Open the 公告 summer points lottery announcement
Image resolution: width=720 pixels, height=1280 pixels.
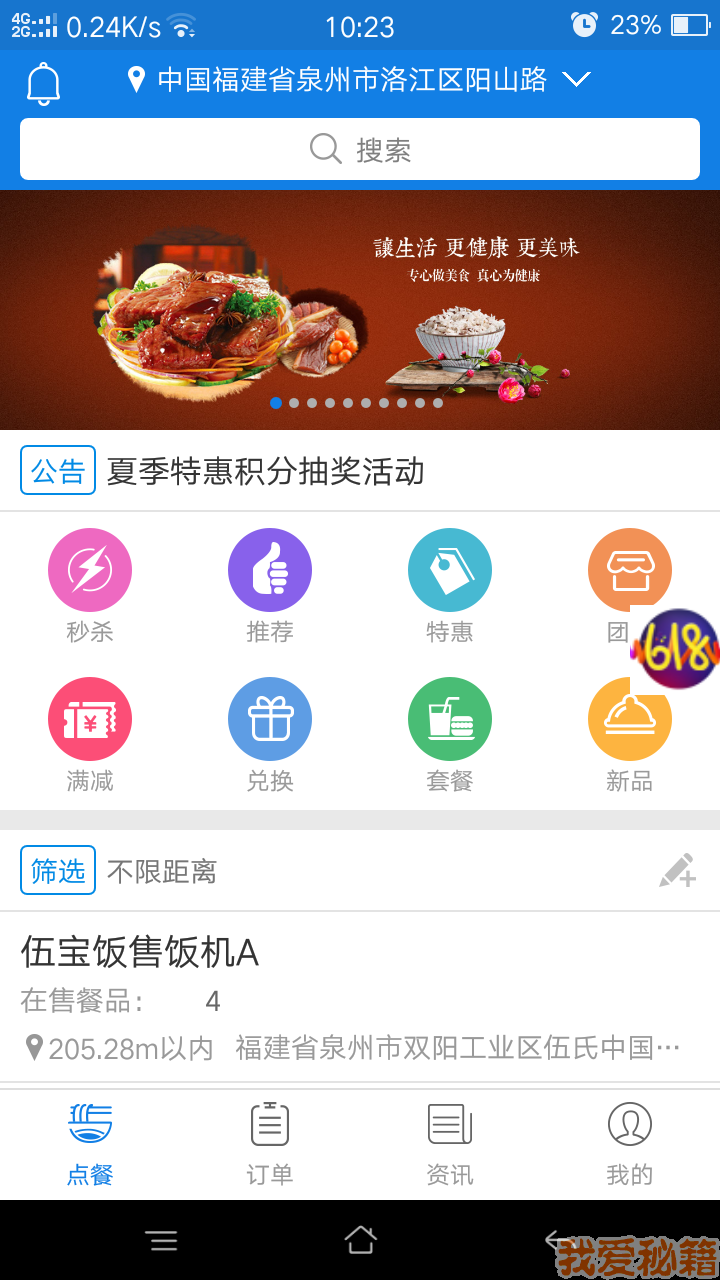click(x=265, y=471)
